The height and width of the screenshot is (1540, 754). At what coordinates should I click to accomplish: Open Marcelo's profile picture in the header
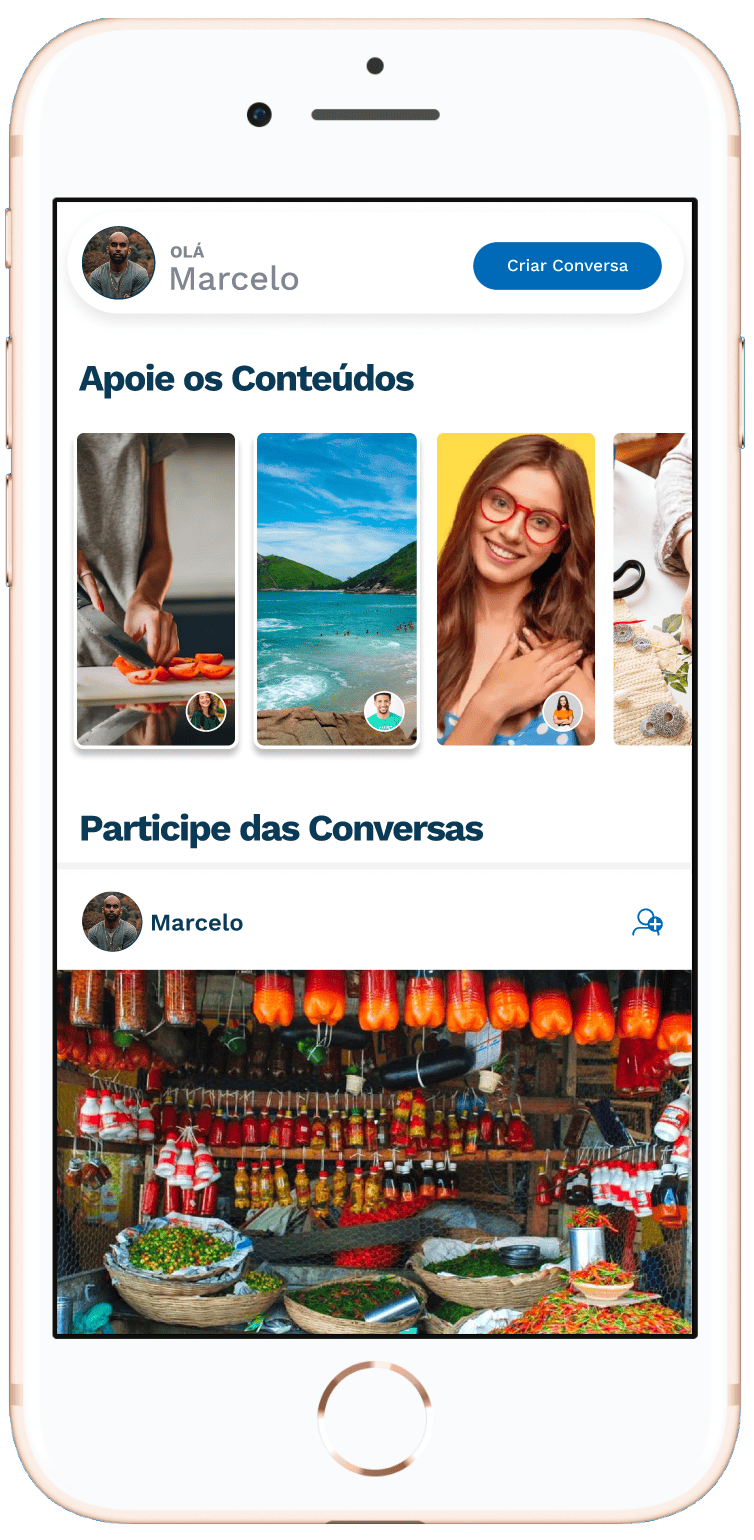(x=118, y=263)
